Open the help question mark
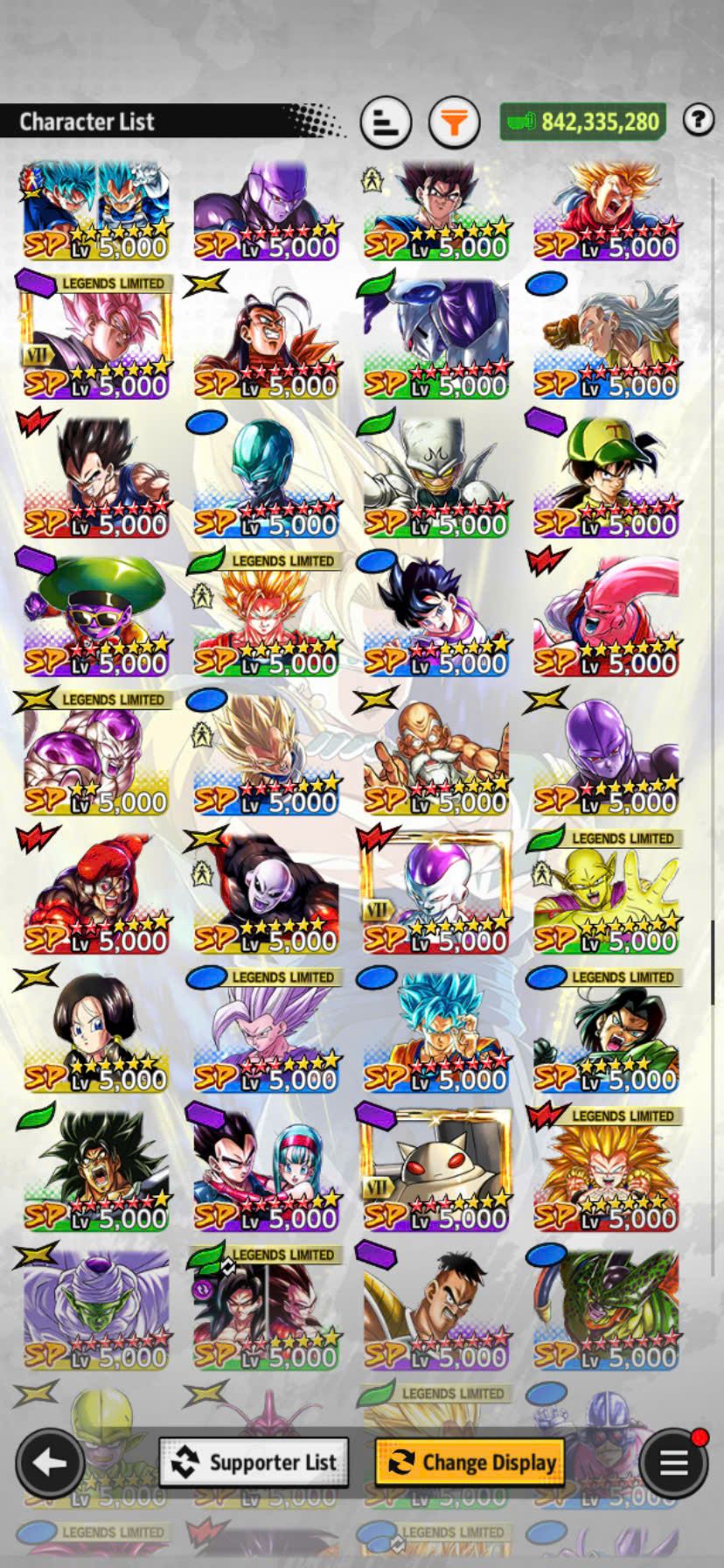The width and height of the screenshot is (724, 1568). (x=698, y=120)
